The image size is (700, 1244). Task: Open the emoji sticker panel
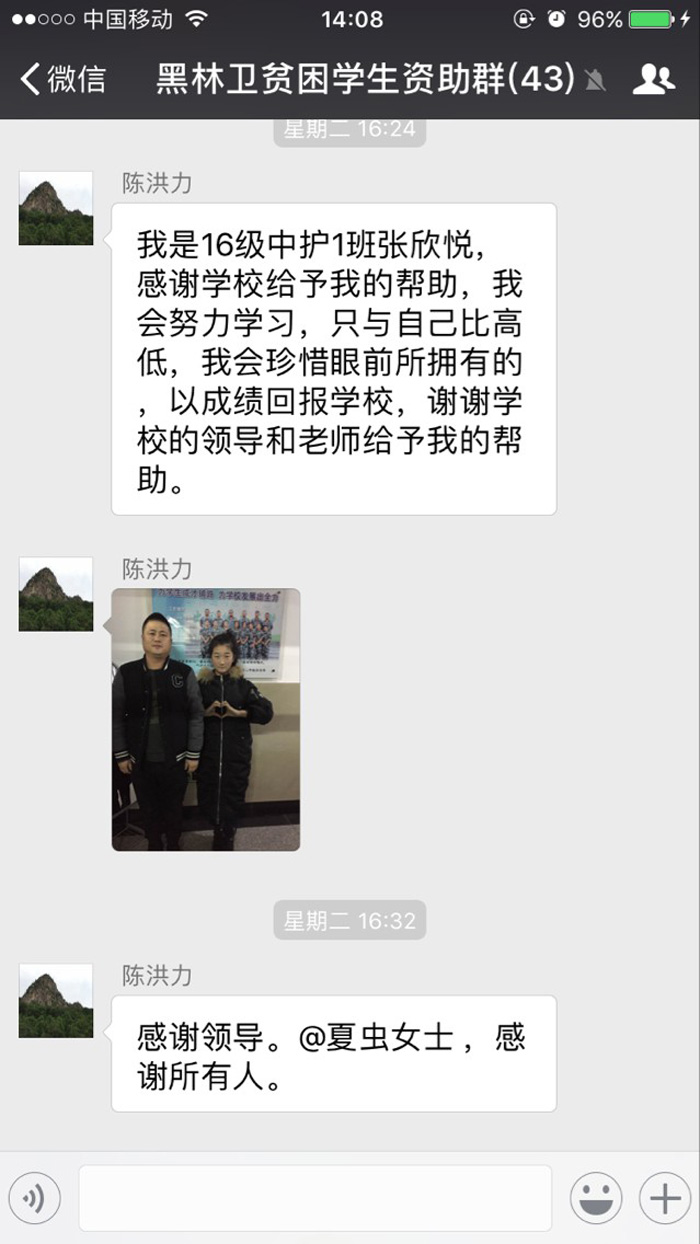point(596,1198)
